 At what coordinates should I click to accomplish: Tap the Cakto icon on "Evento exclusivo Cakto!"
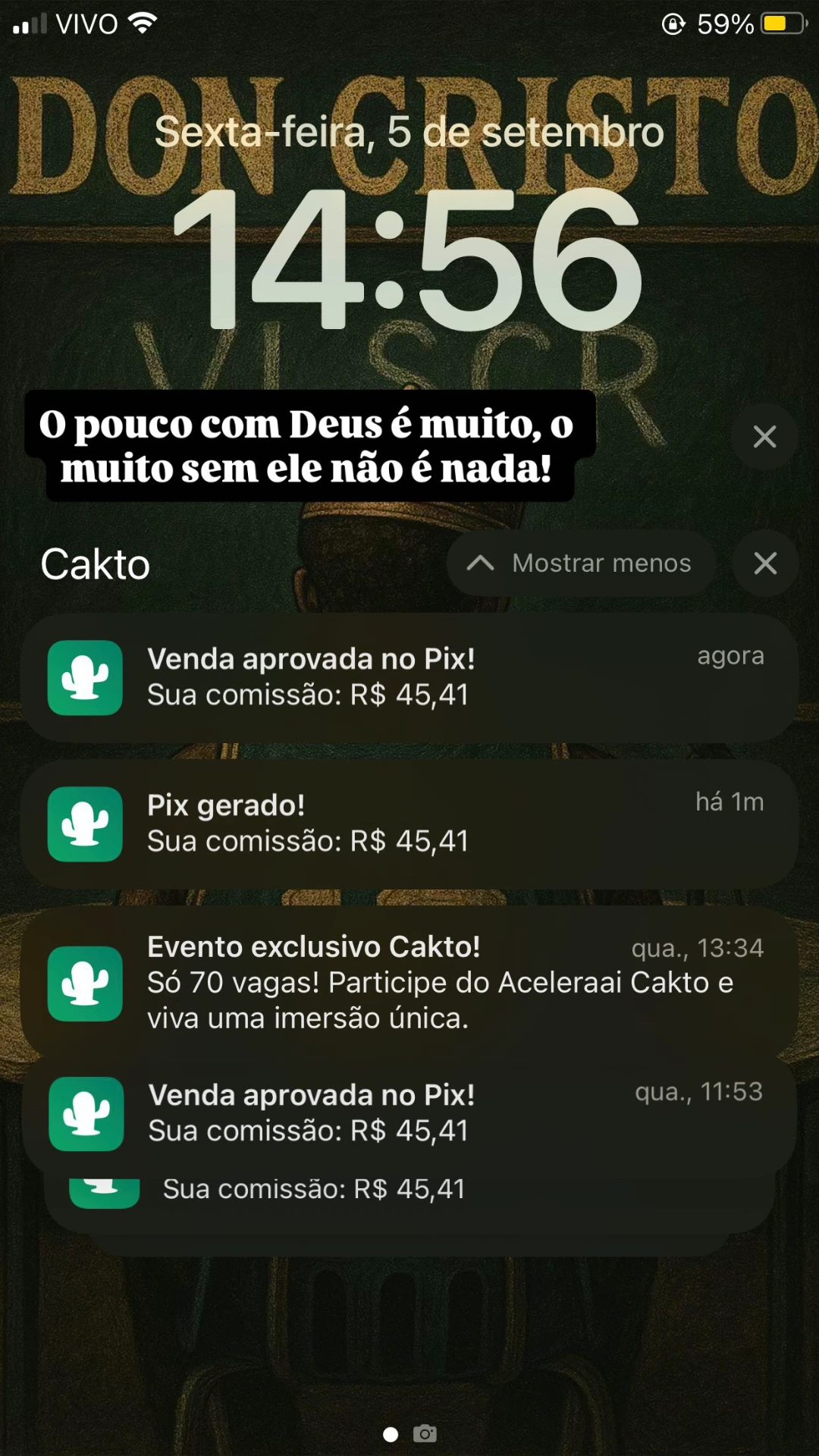tap(85, 983)
